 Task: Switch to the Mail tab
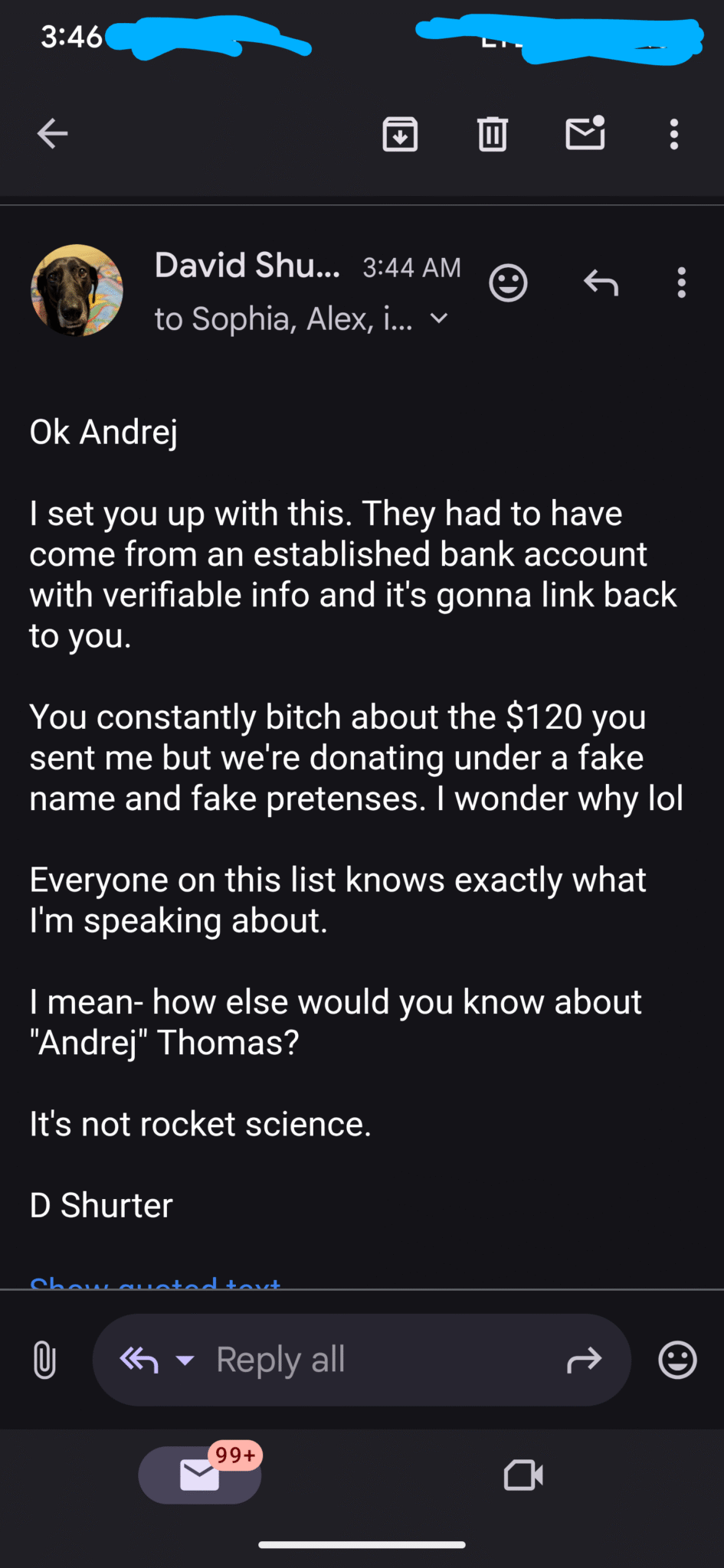[x=200, y=1475]
